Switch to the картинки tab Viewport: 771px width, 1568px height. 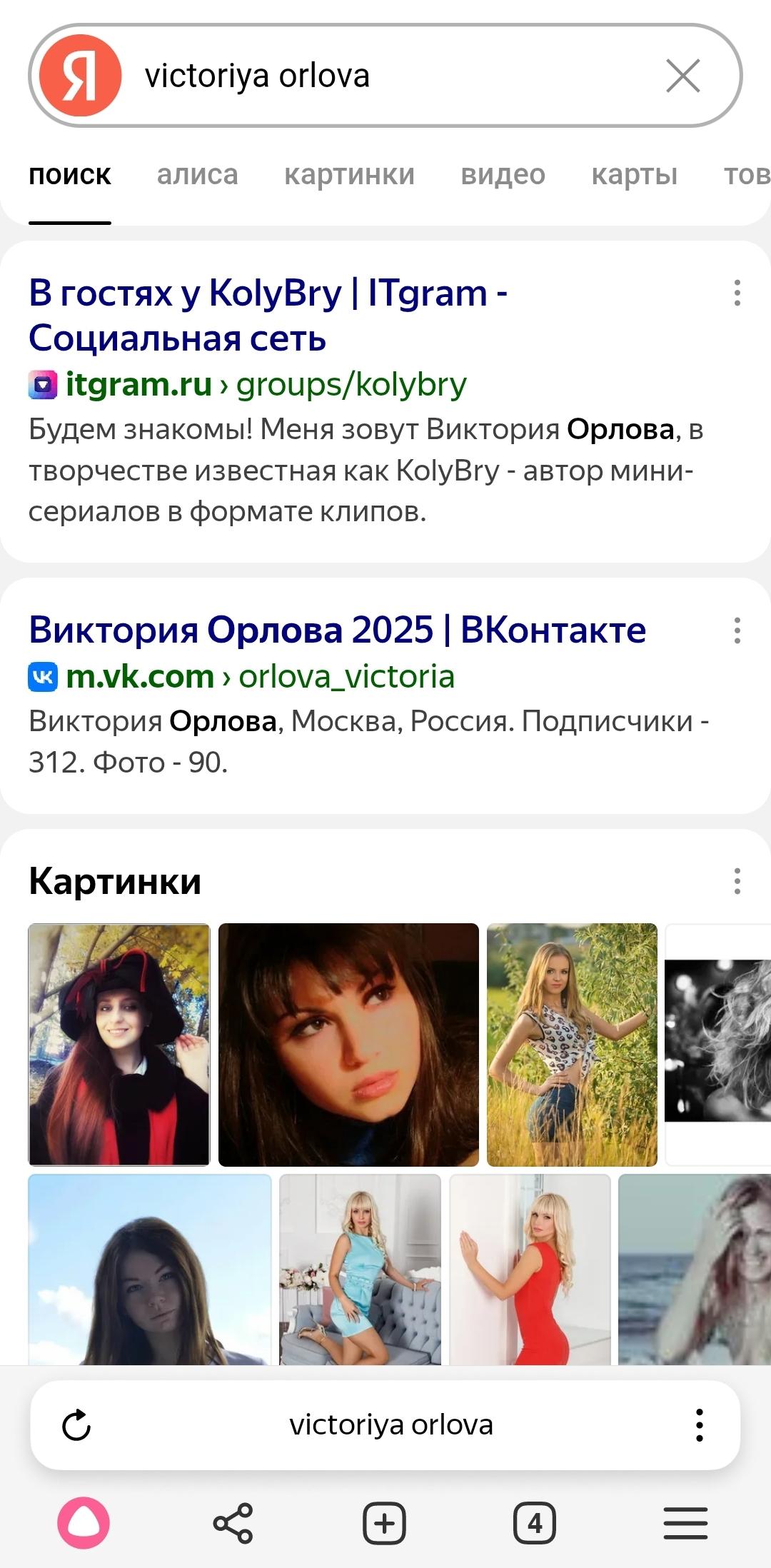pyautogui.click(x=349, y=175)
